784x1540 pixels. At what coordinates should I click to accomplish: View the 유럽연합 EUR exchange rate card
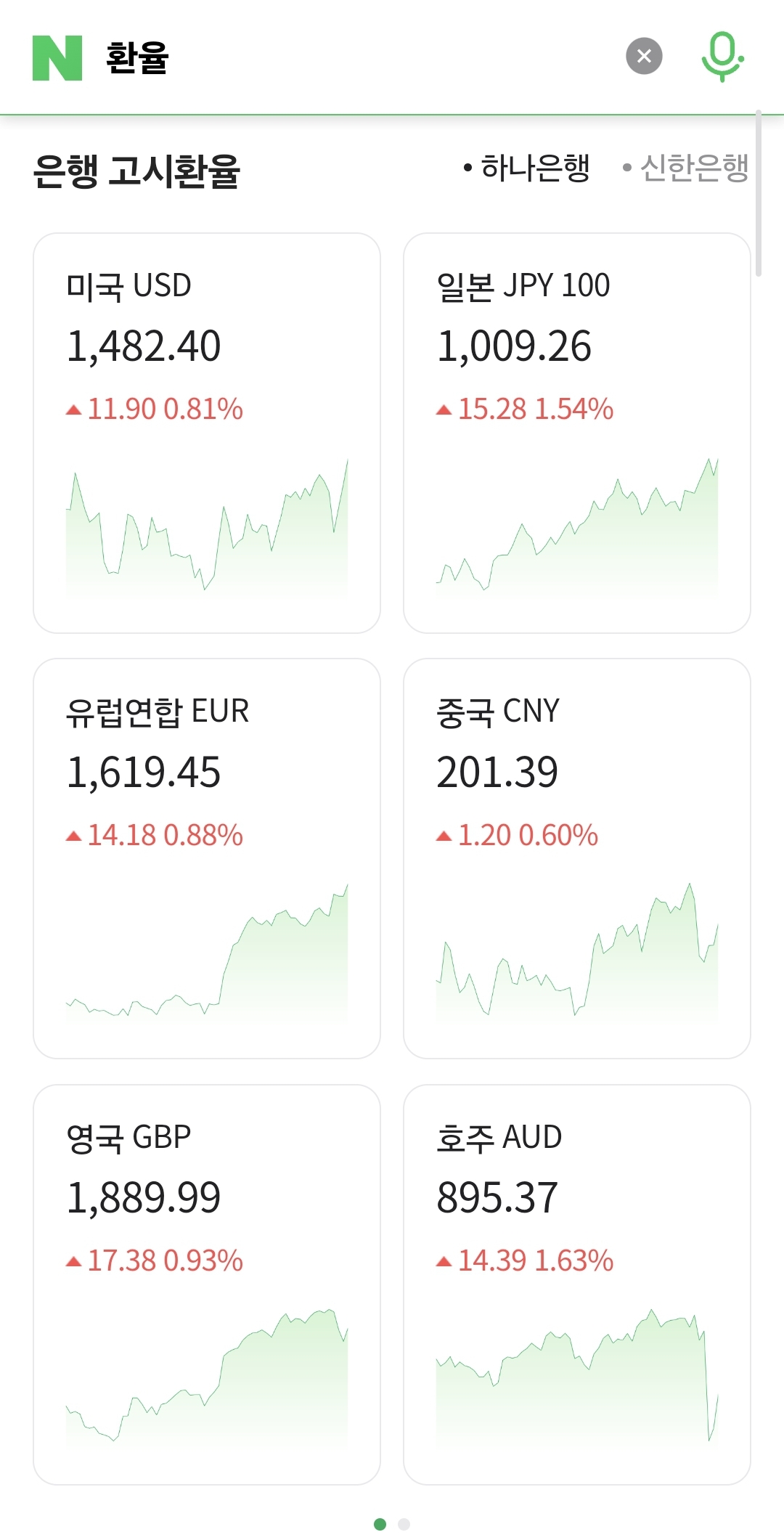[x=207, y=858]
